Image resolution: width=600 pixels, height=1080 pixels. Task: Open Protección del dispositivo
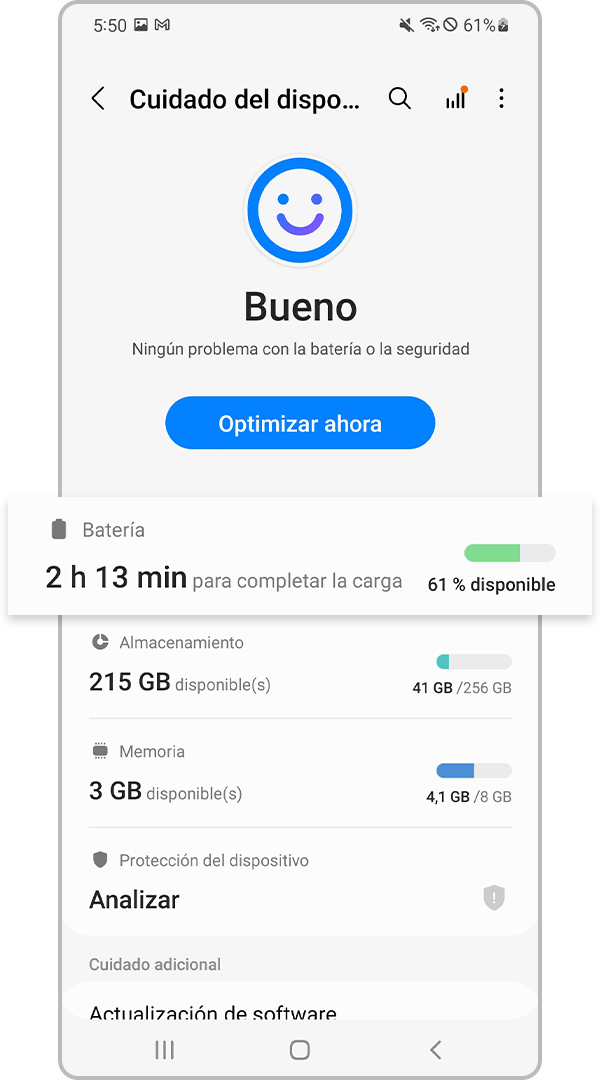[x=300, y=882]
